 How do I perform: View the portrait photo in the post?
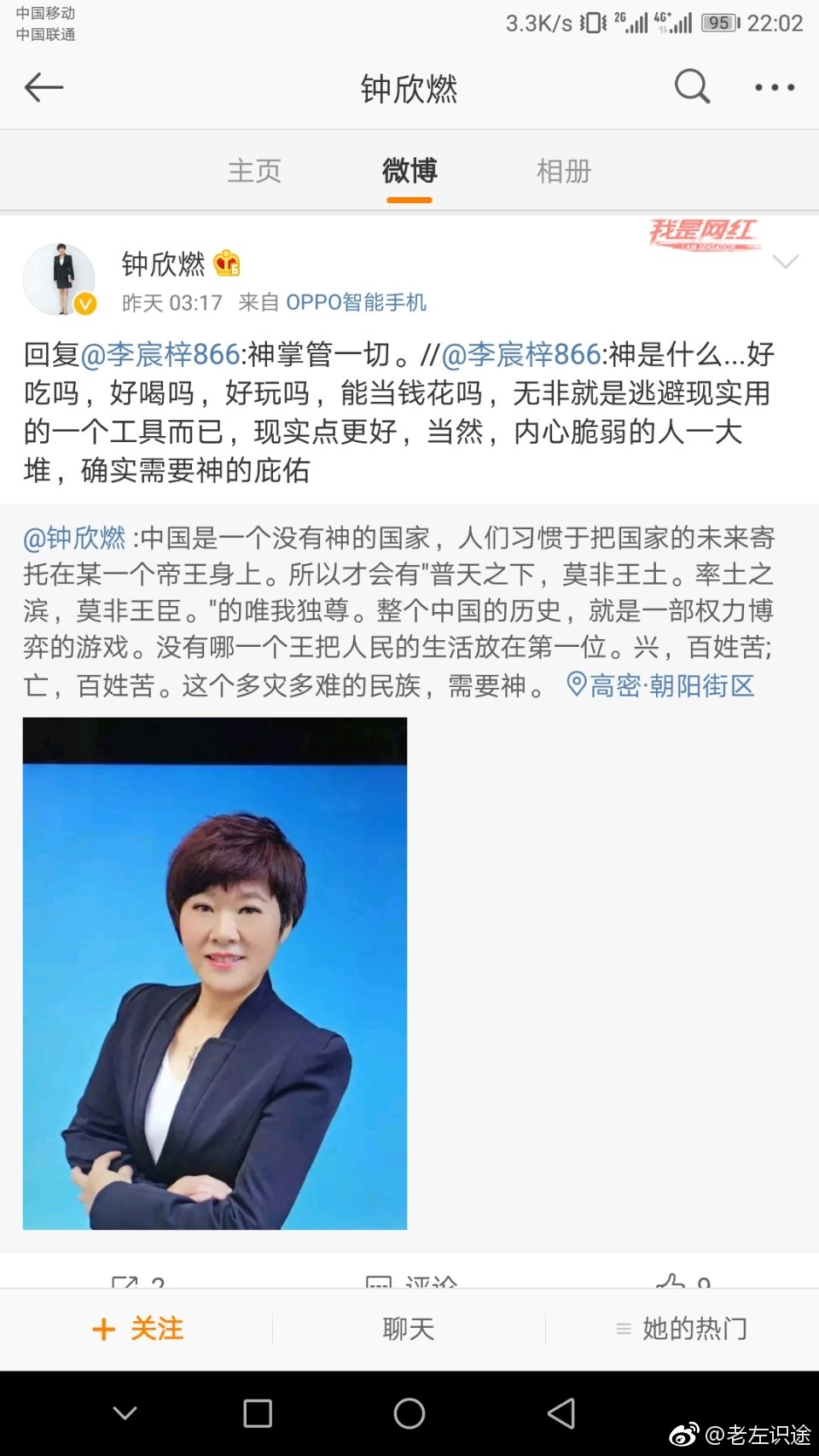pyautogui.click(x=215, y=973)
